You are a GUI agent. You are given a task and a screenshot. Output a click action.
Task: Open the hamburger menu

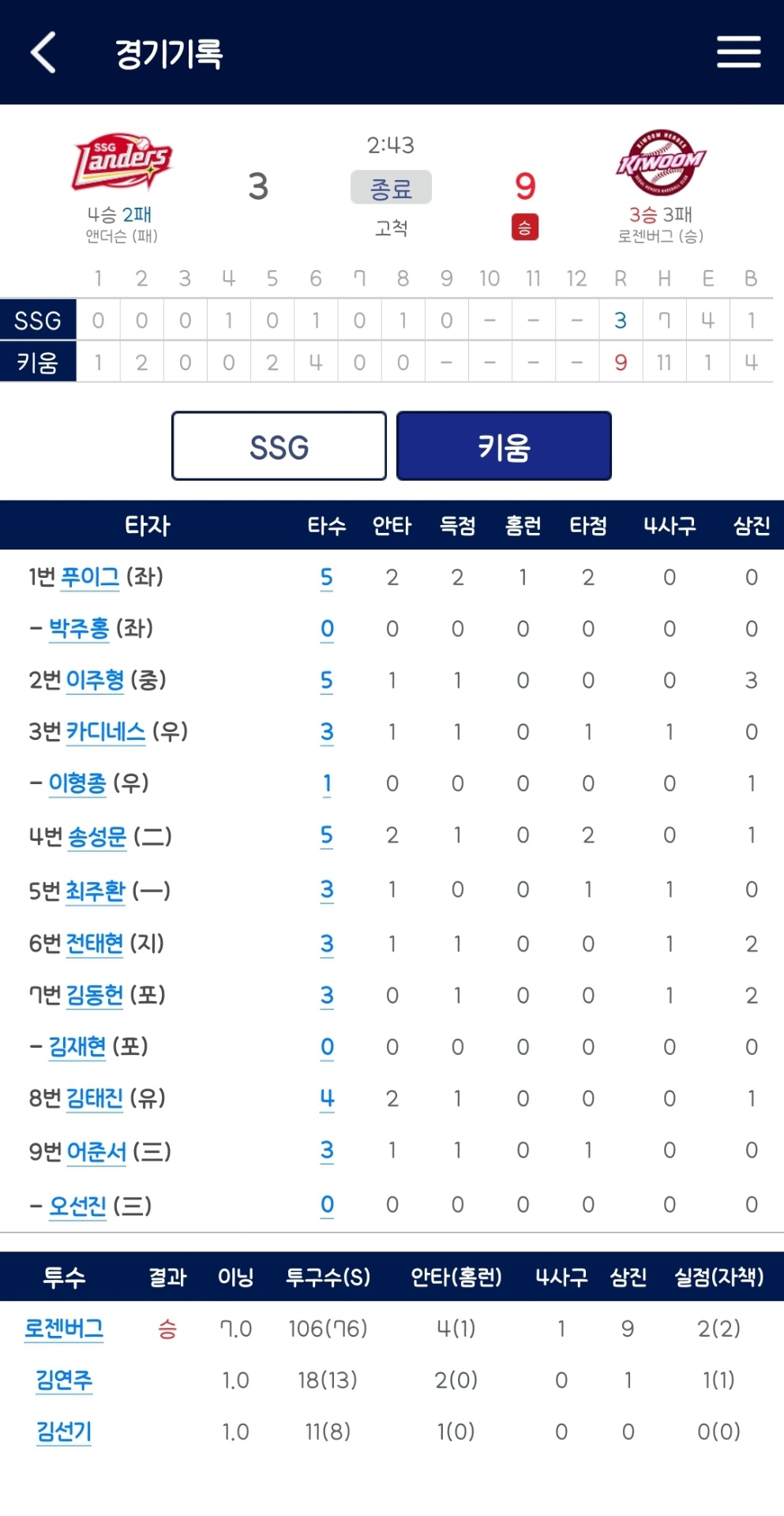738,52
